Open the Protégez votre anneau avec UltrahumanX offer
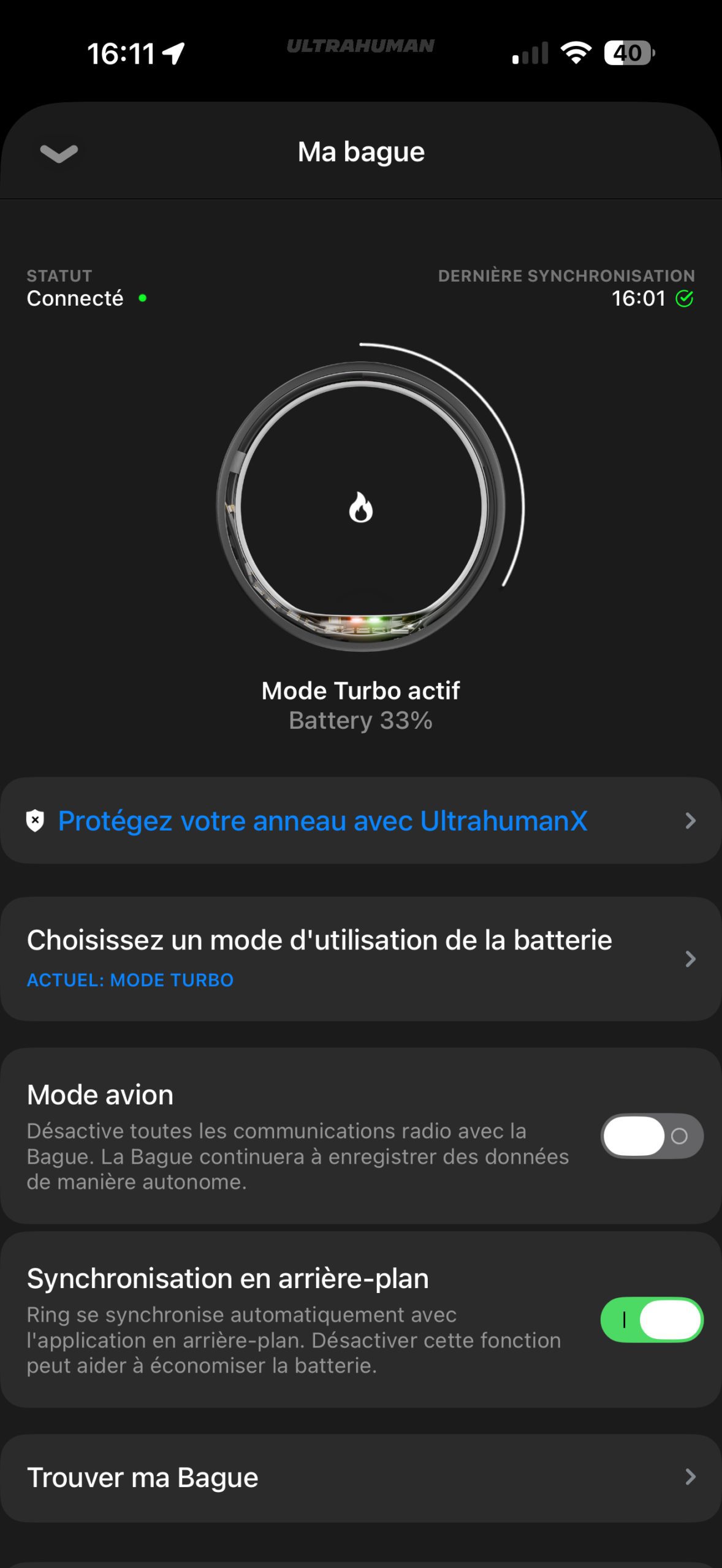 pos(360,821)
